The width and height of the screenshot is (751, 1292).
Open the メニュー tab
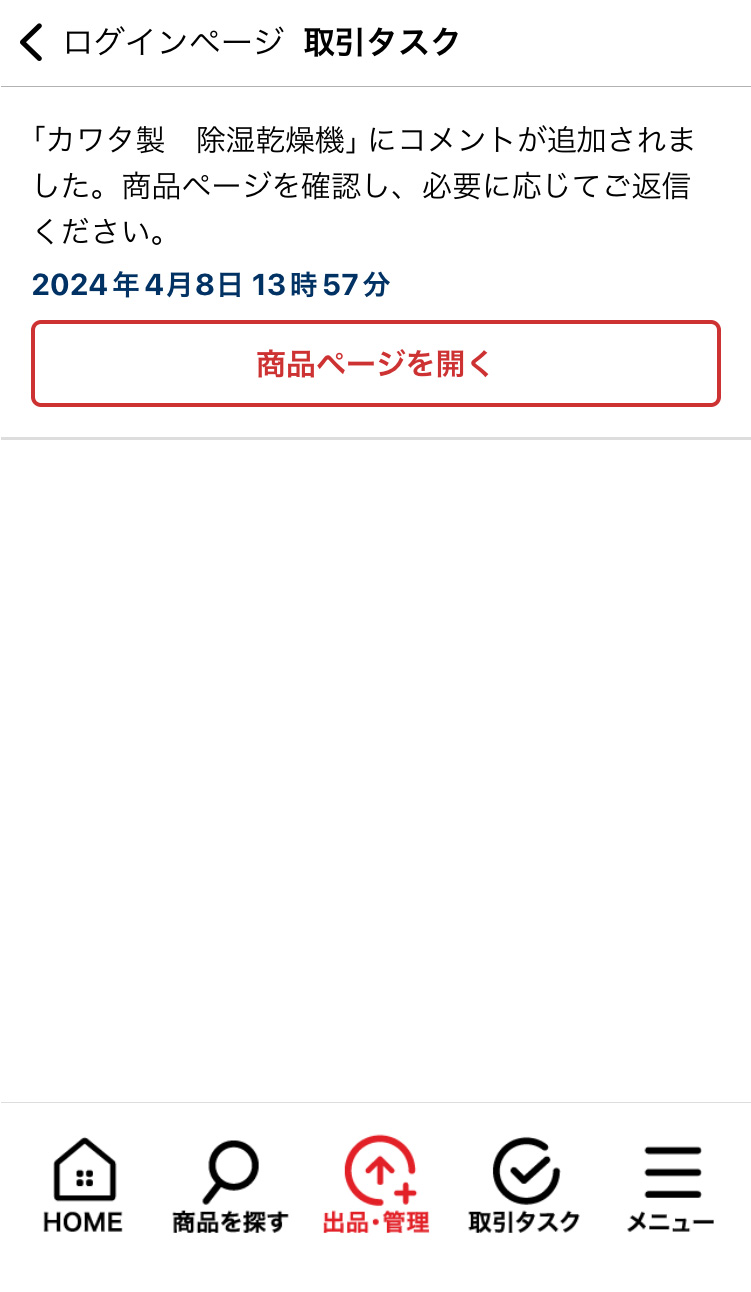click(x=670, y=1185)
